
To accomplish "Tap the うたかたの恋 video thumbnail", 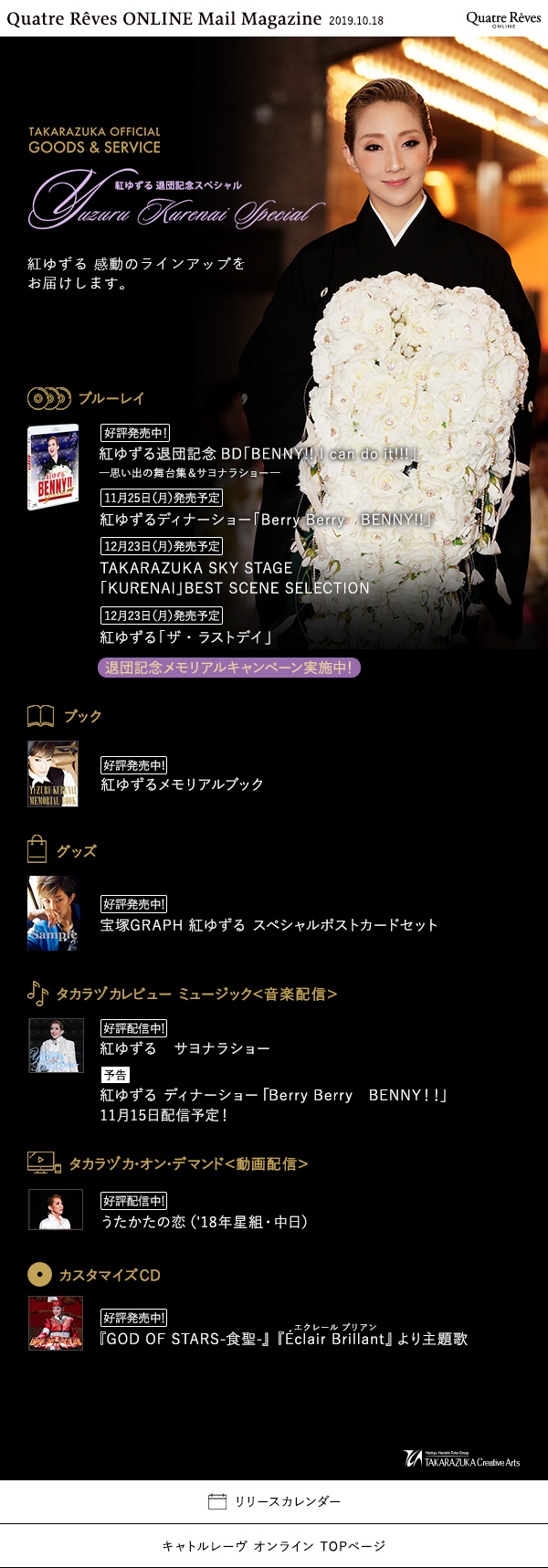I will 56,1209.
